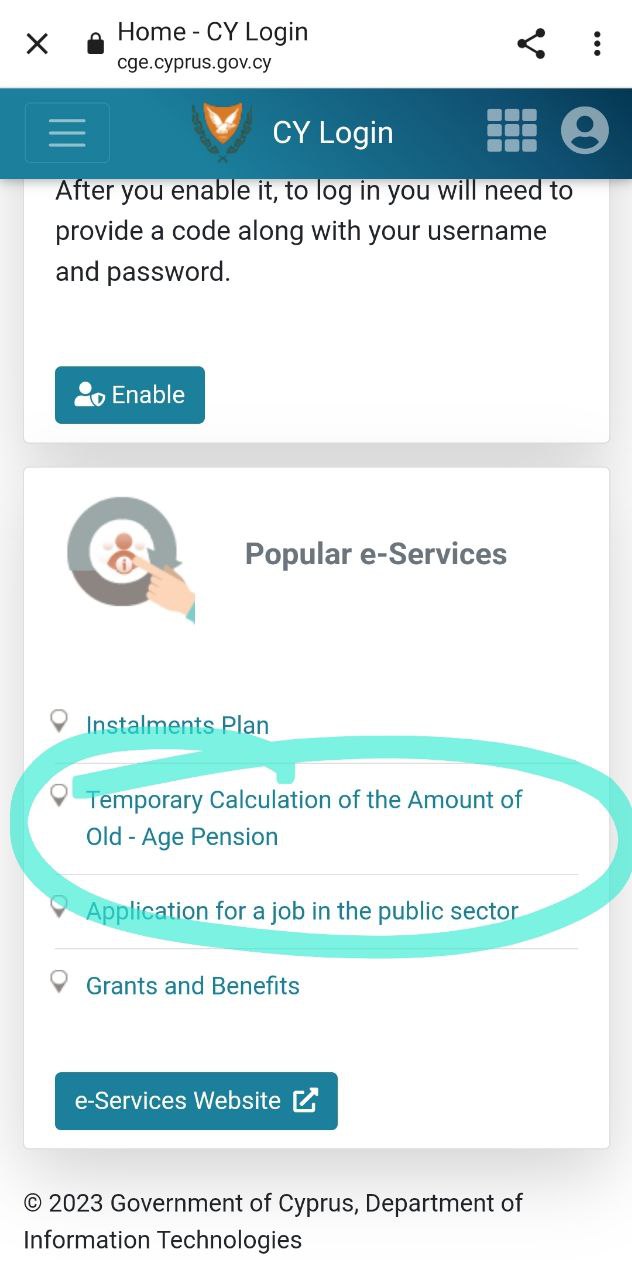Image resolution: width=632 pixels, height=1280 pixels.
Task: Open the hamburger navigation menu
Action: (x=67, y=133)
